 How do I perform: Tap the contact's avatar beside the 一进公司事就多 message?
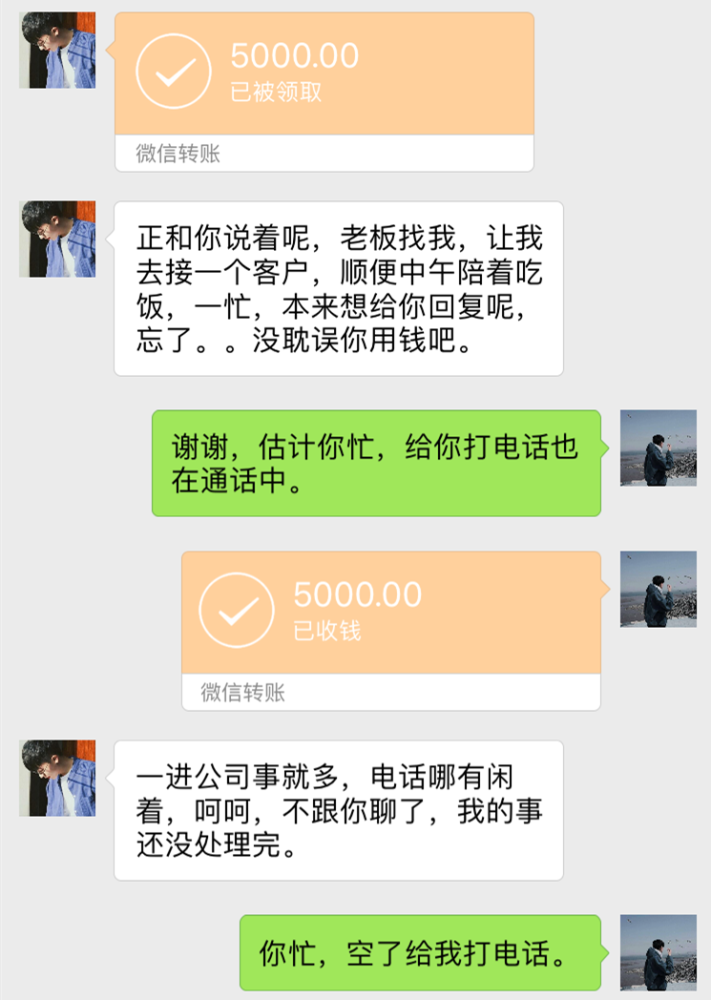coord(57,778)
